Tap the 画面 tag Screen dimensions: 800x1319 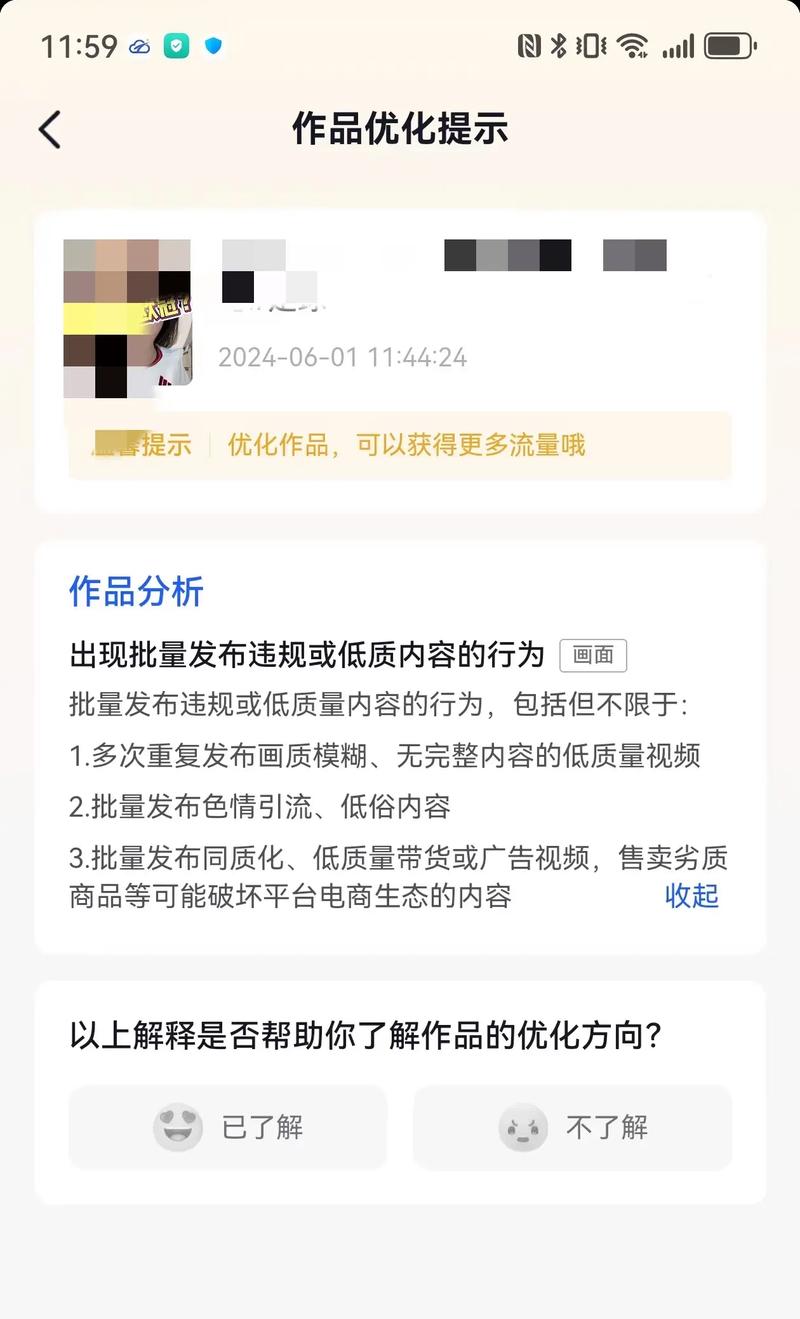[593, 655]
